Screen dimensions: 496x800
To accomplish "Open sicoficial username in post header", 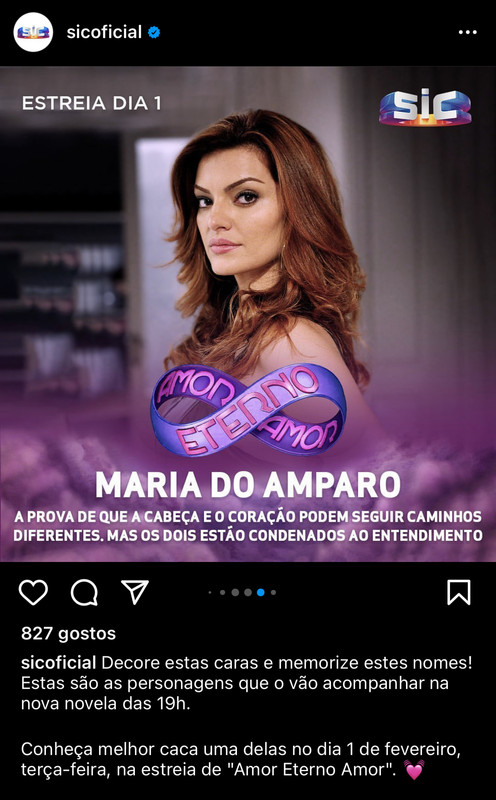I will (x=104, y=32).
